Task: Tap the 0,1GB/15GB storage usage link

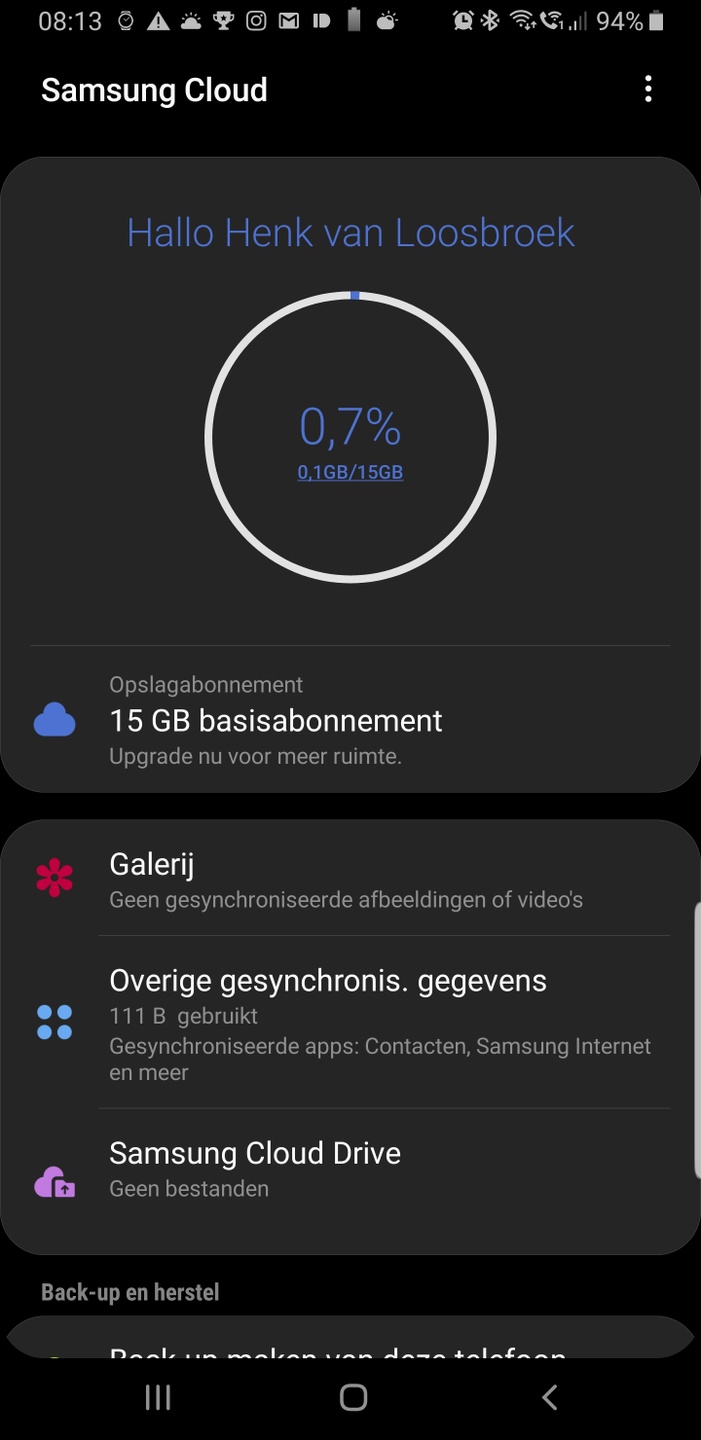Action: click(350, 472)
